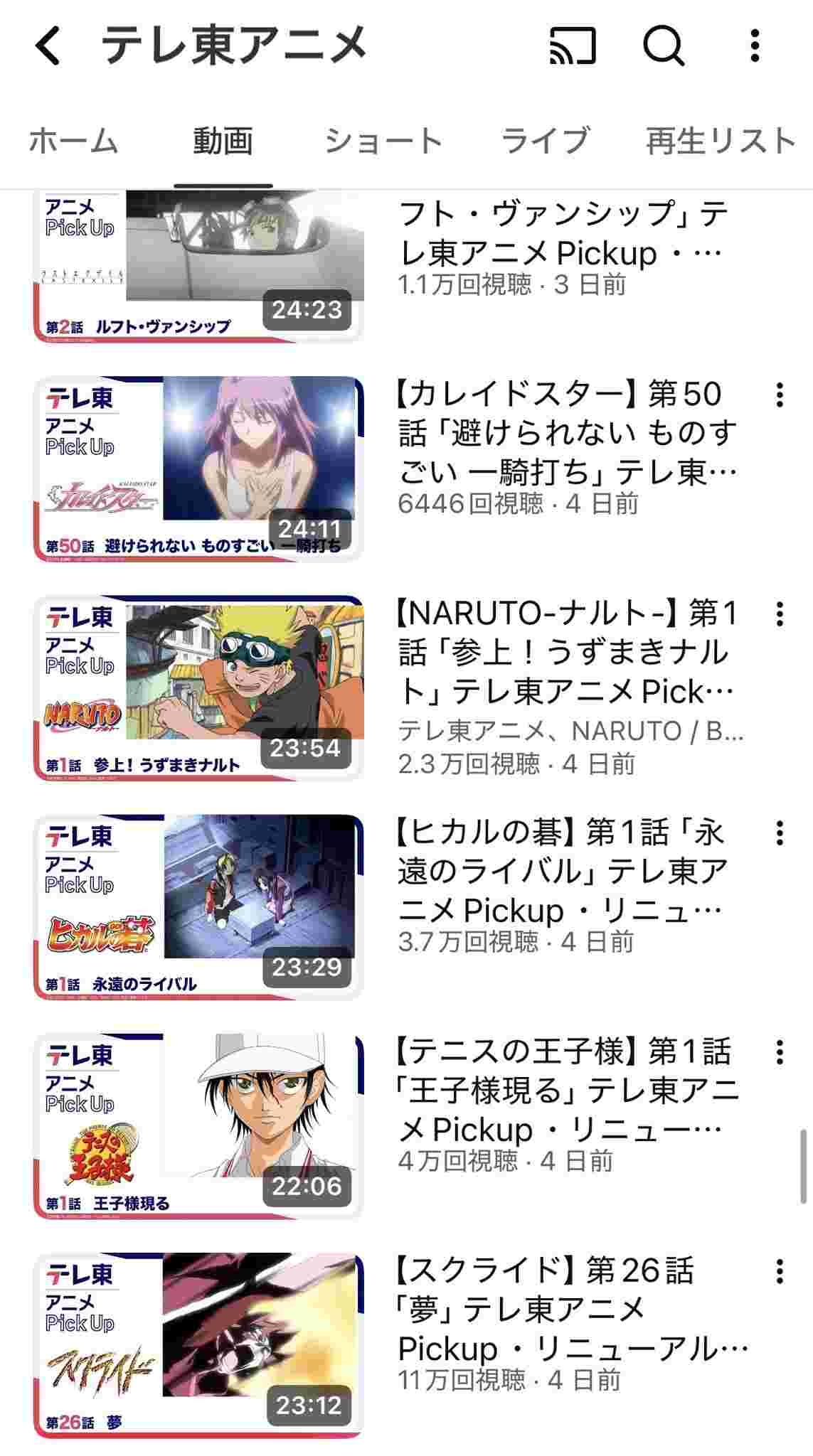Open more options for NARUTO video

780,614
